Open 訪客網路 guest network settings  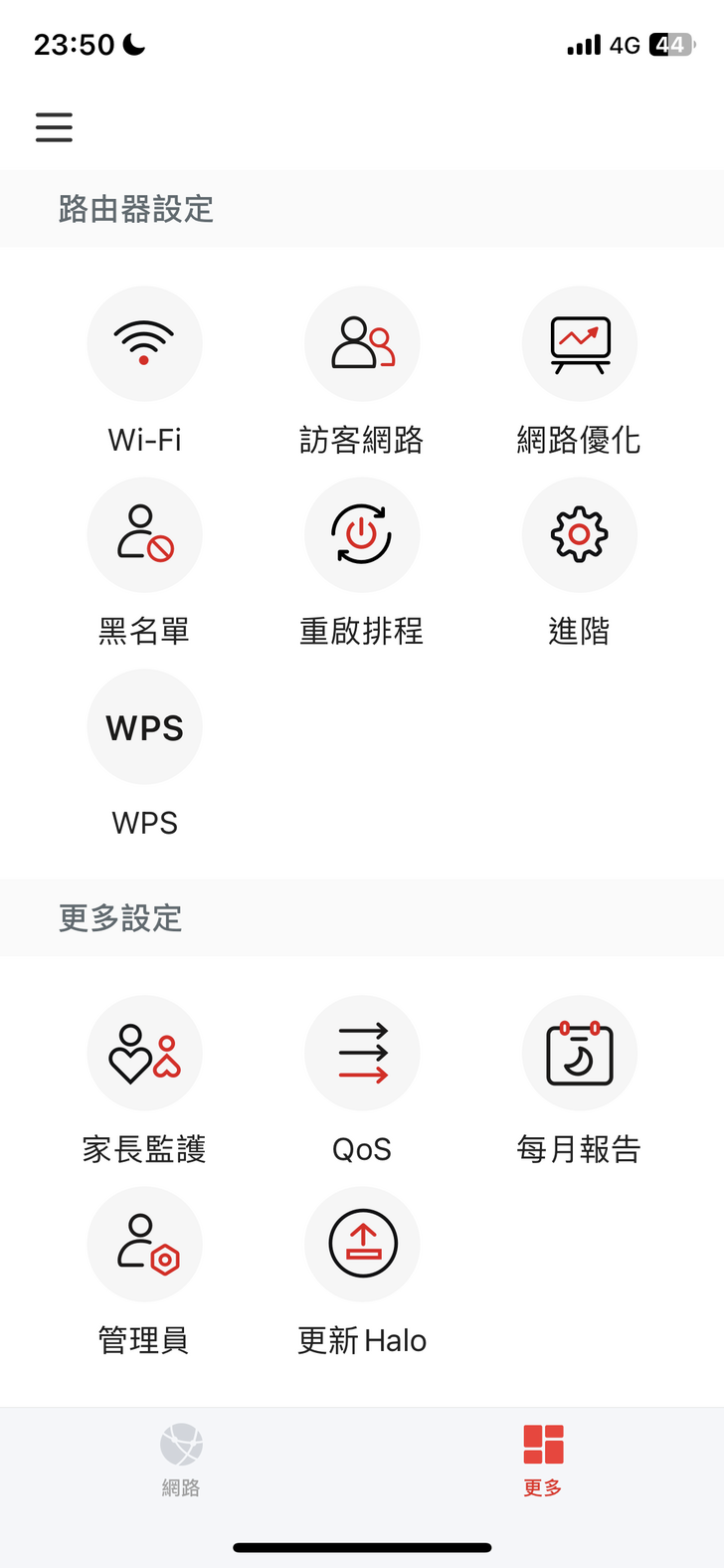tap(362, 344)
